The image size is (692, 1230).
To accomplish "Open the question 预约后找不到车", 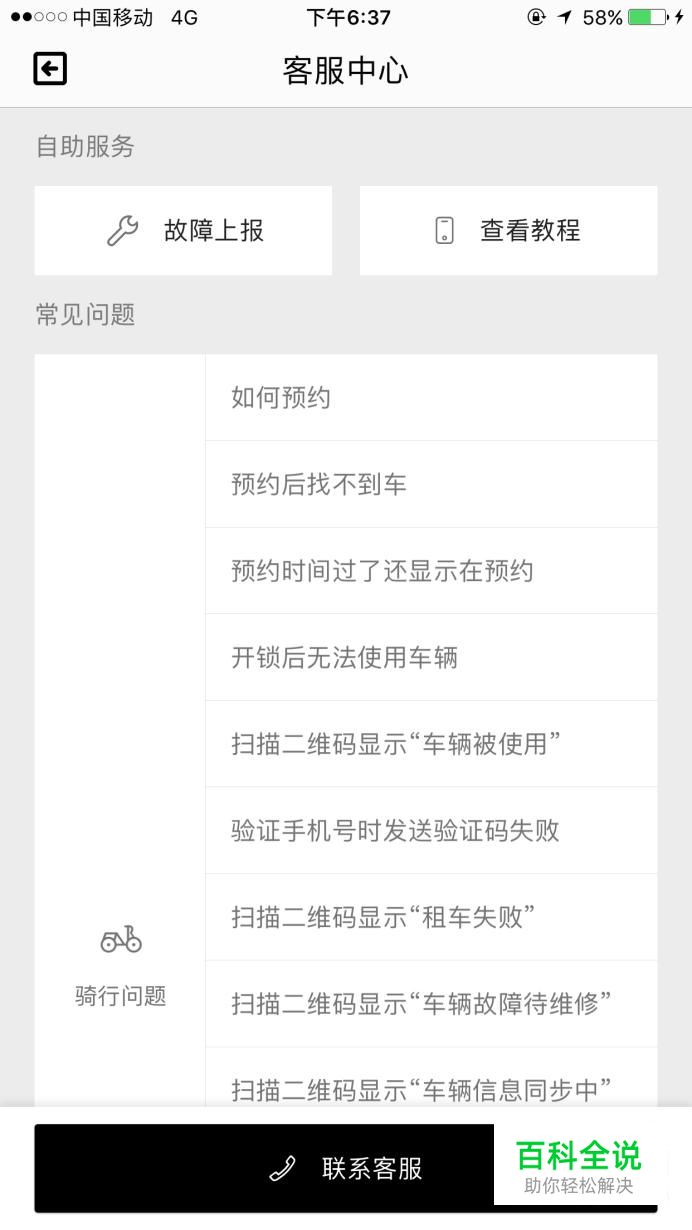I will pyautogui.click(x=431, y=485).
